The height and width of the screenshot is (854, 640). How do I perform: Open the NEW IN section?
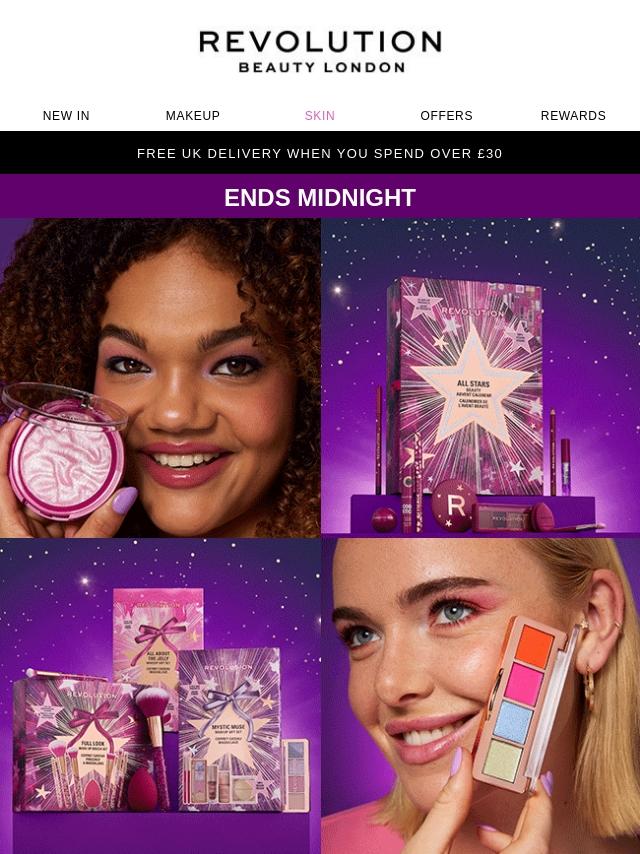[x=66, y=116]
